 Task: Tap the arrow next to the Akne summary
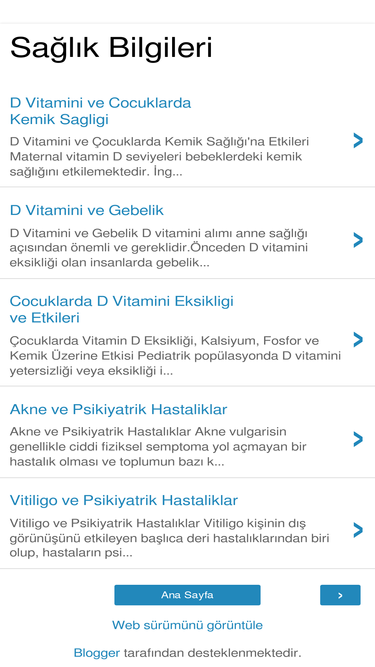358,439
